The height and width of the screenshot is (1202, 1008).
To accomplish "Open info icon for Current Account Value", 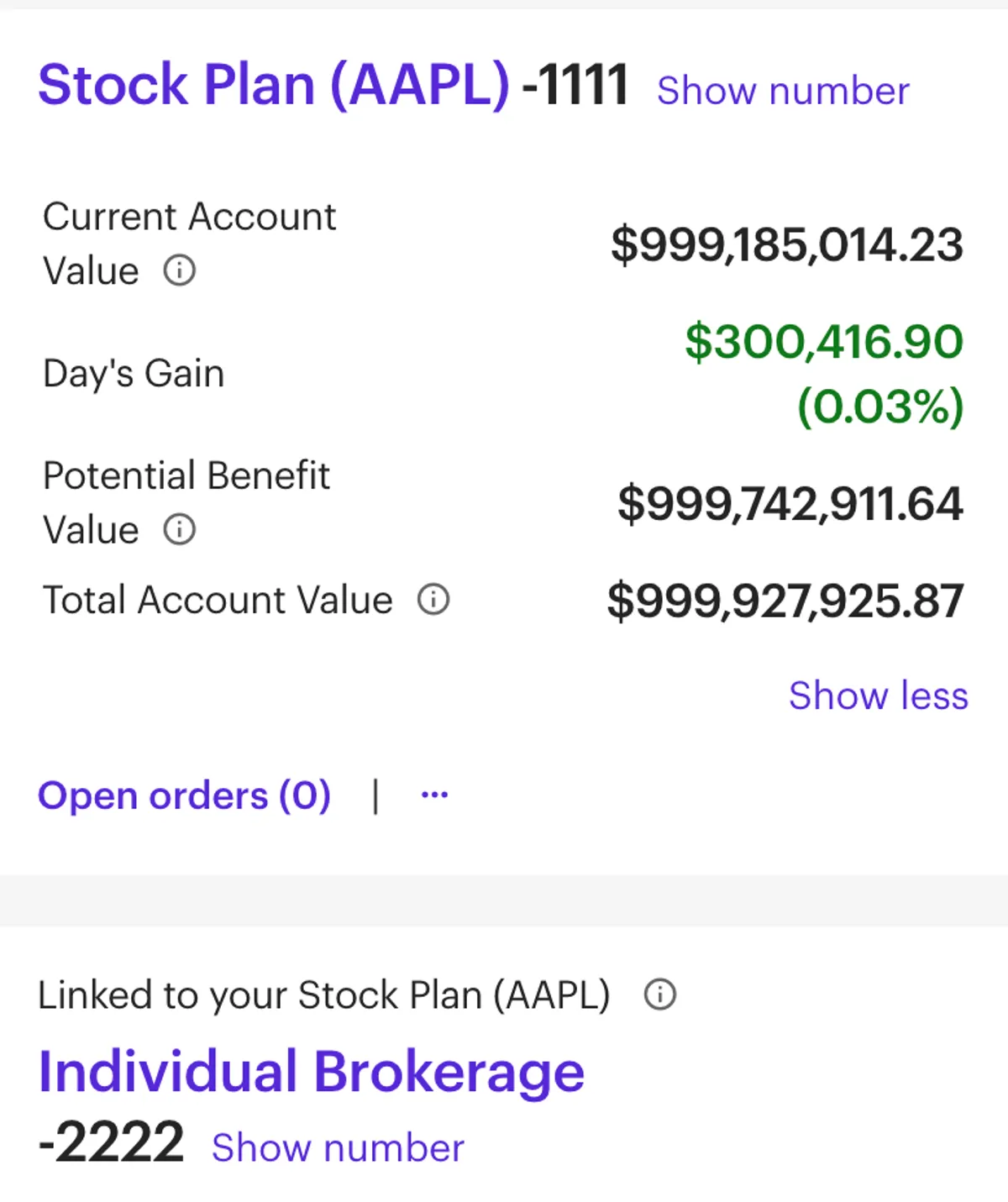I will click(x=179, y=270).
